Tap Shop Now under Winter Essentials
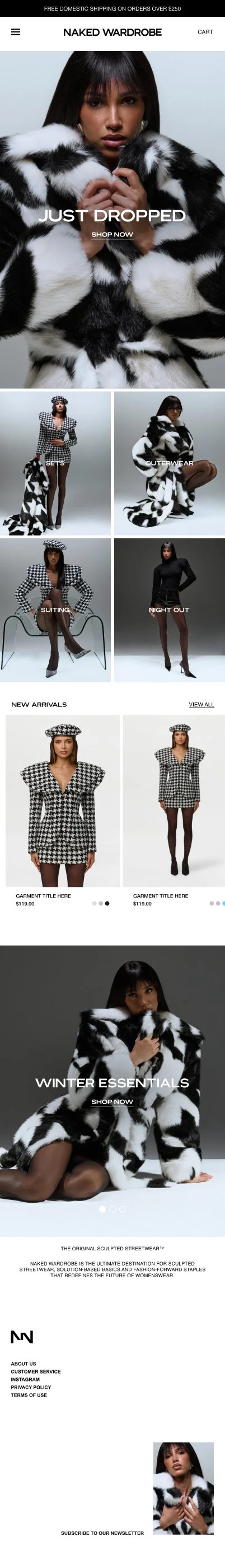The image size is (225, 1568). click(x=112, y=1102)
